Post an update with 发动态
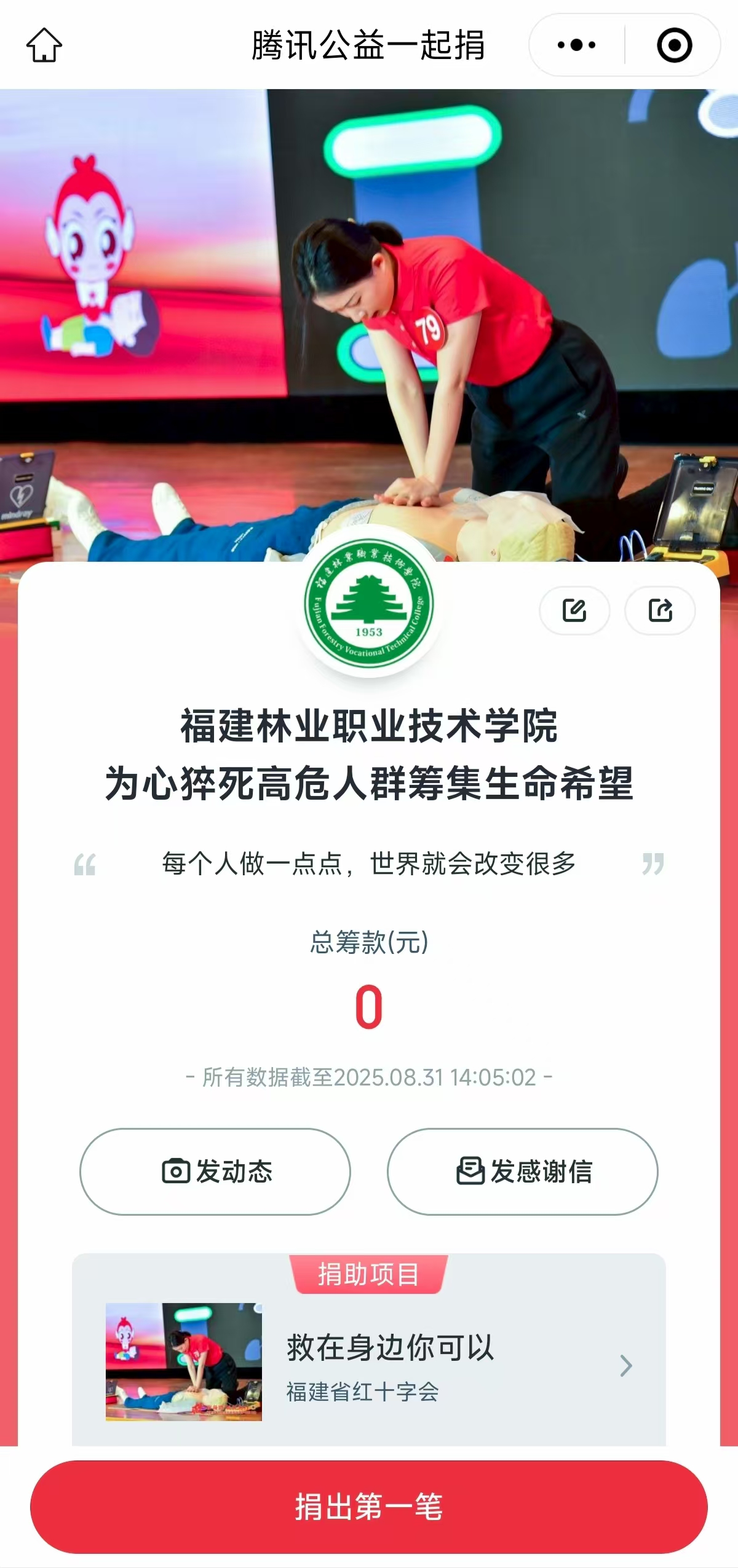The height and width of the screenshot is (1568, 738). [215, 1171]
